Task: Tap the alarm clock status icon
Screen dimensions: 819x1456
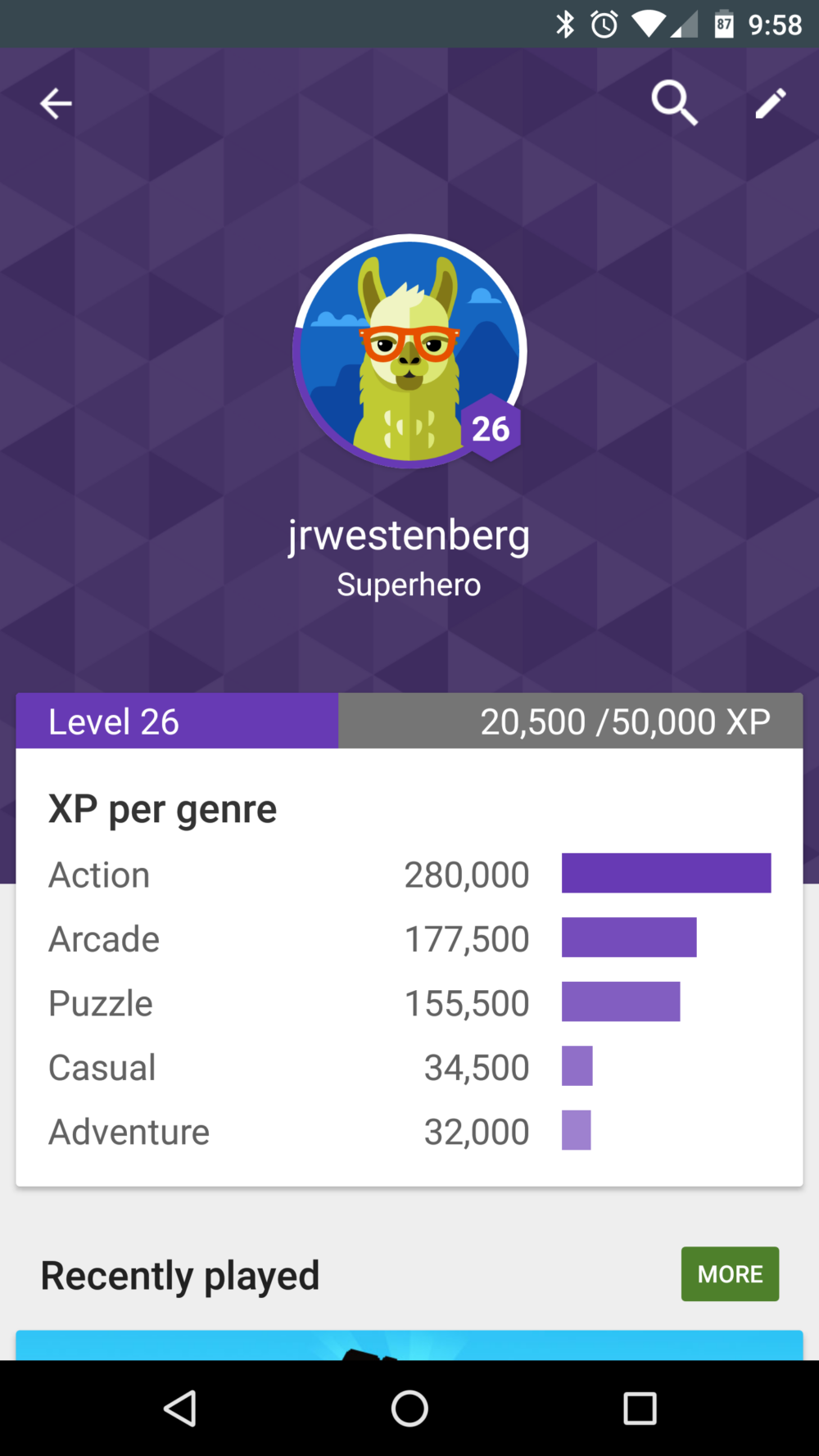Action: point(604,24)
